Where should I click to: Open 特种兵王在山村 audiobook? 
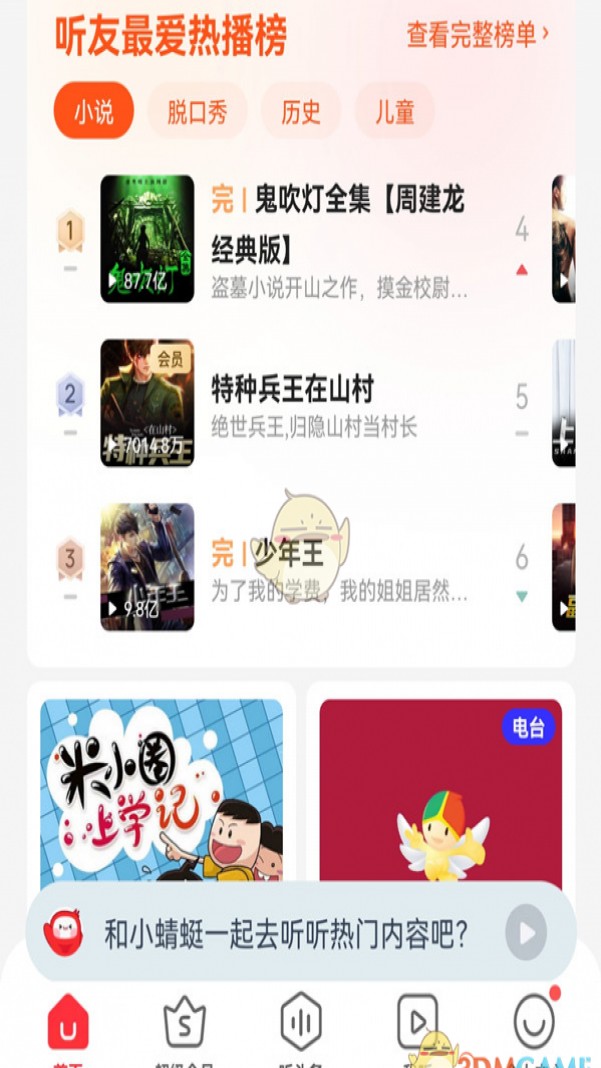point(292,388)
